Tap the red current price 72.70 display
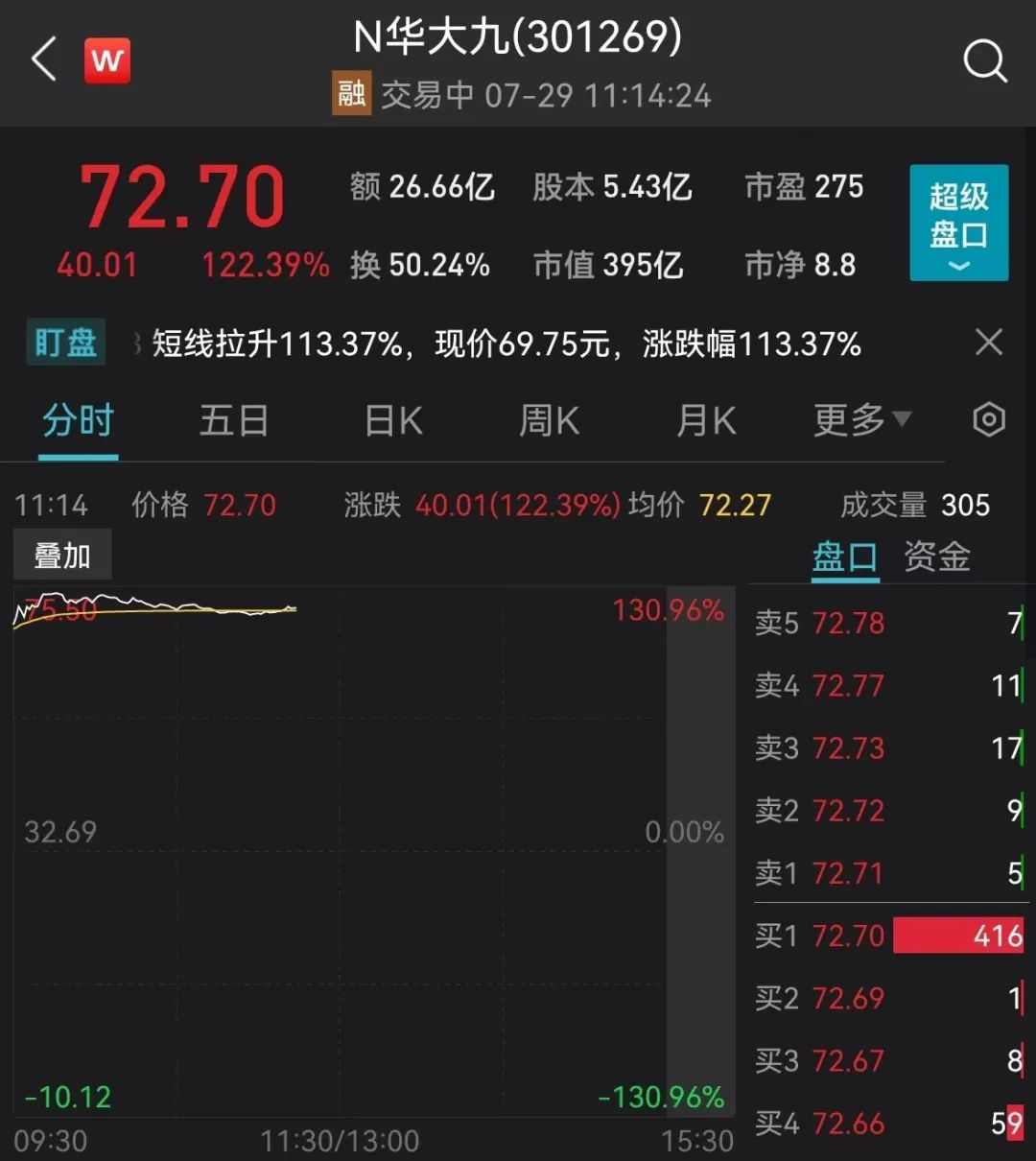The width and height of the screenshot is (1036, 1161). click(x=182, y=195)
